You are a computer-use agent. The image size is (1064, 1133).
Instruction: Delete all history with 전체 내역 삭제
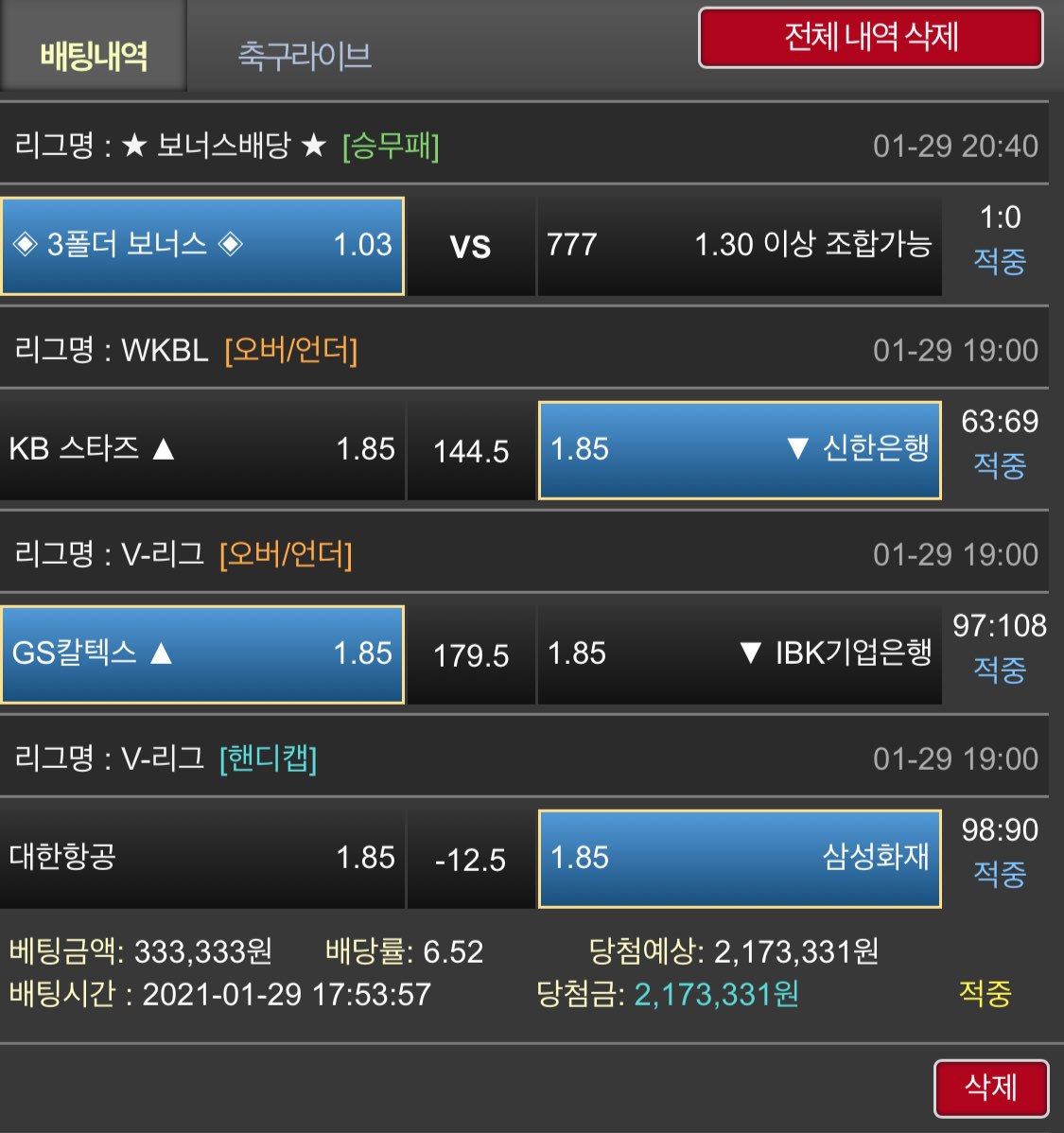[x=870, y=38]
